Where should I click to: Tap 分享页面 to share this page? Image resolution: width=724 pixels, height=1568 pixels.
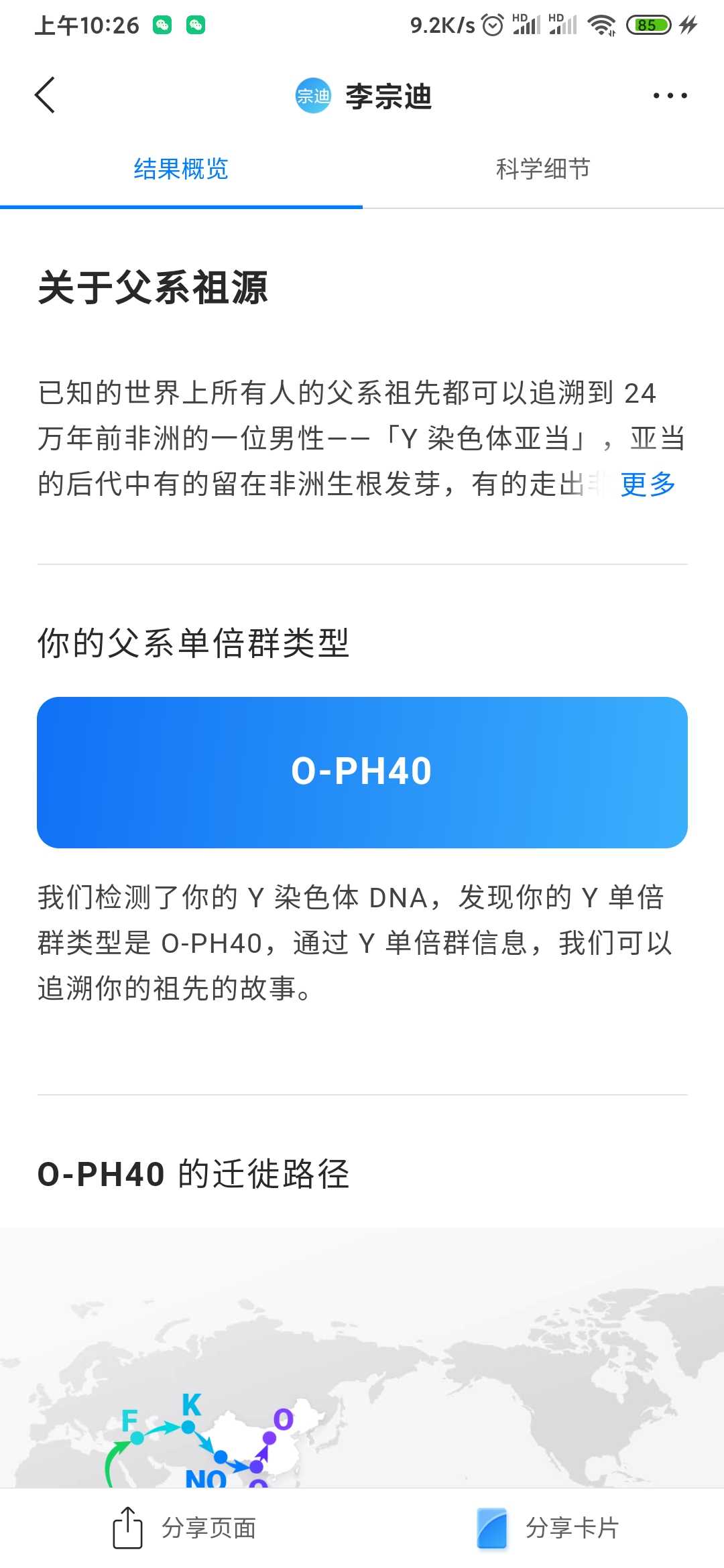[x=185, y=1528]
